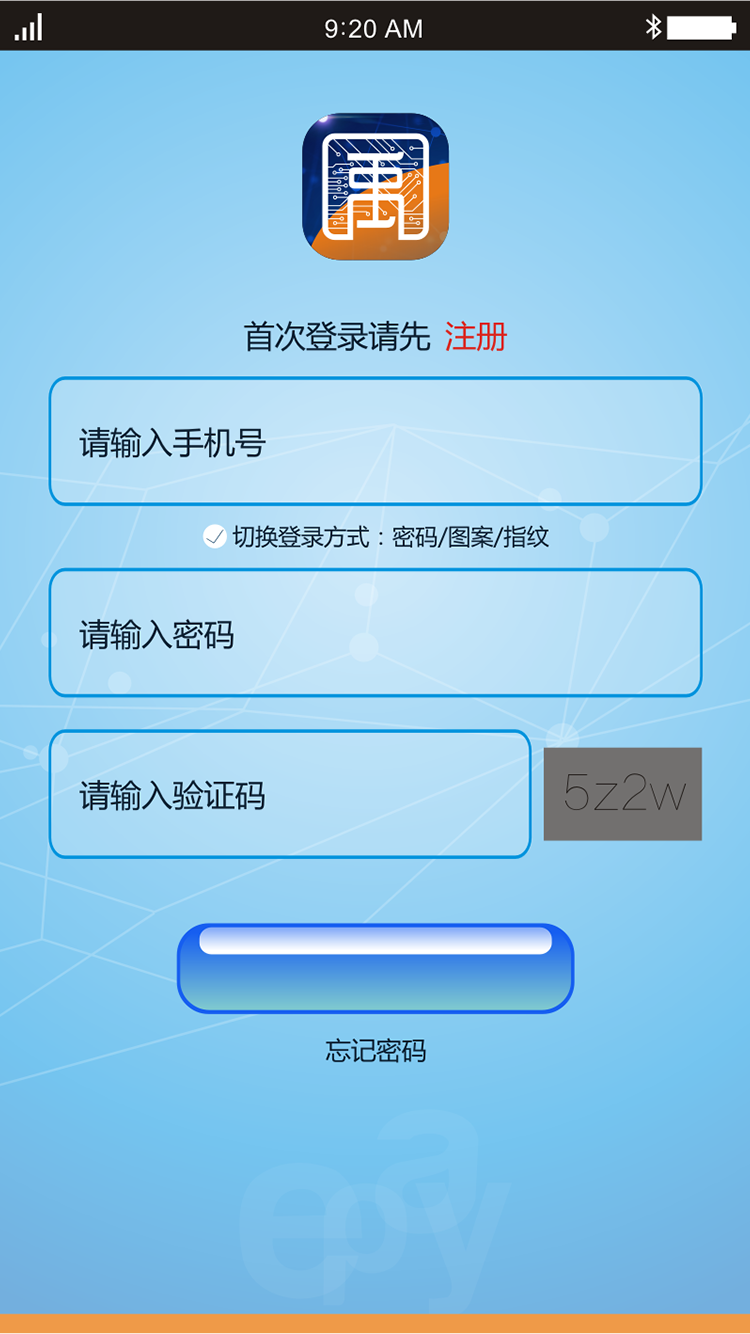Tap the blue login button
The width and height of the screenshot is (750, 1334).
coord(375,969)
